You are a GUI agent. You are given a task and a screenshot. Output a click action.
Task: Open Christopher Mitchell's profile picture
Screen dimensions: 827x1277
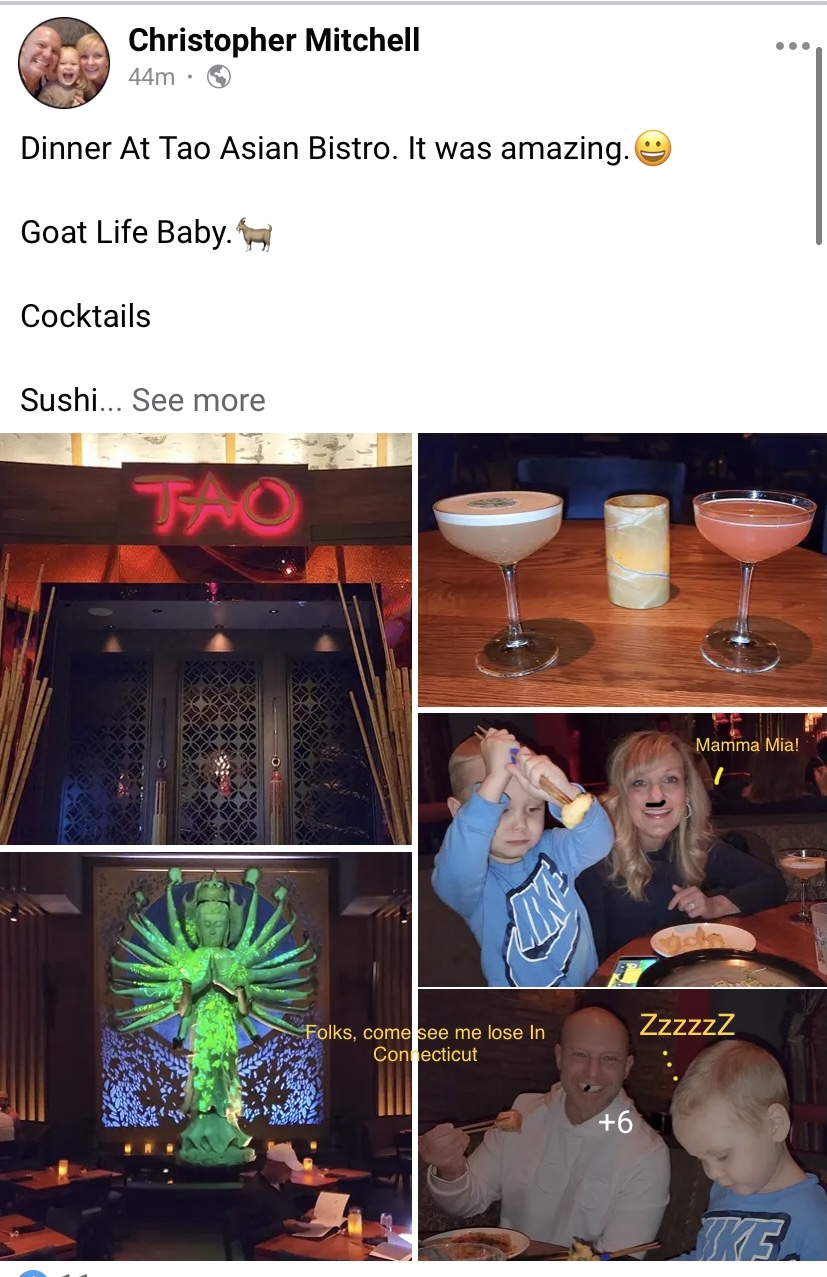pyautogui.click(x=64, y=62)
